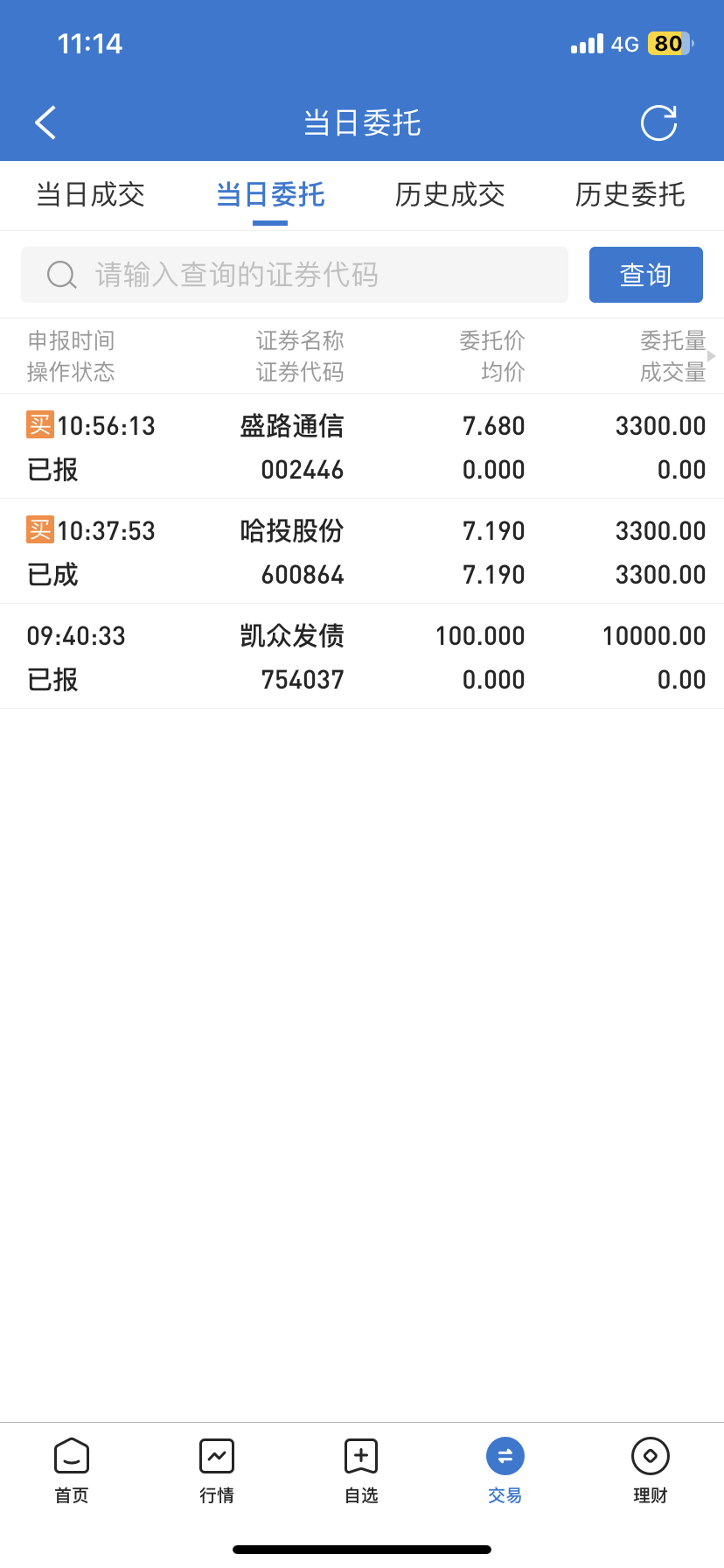The height and width of the screenshot is (1568, 724).
Task: Open the 哈投股份 order entry
Action: 362,551
